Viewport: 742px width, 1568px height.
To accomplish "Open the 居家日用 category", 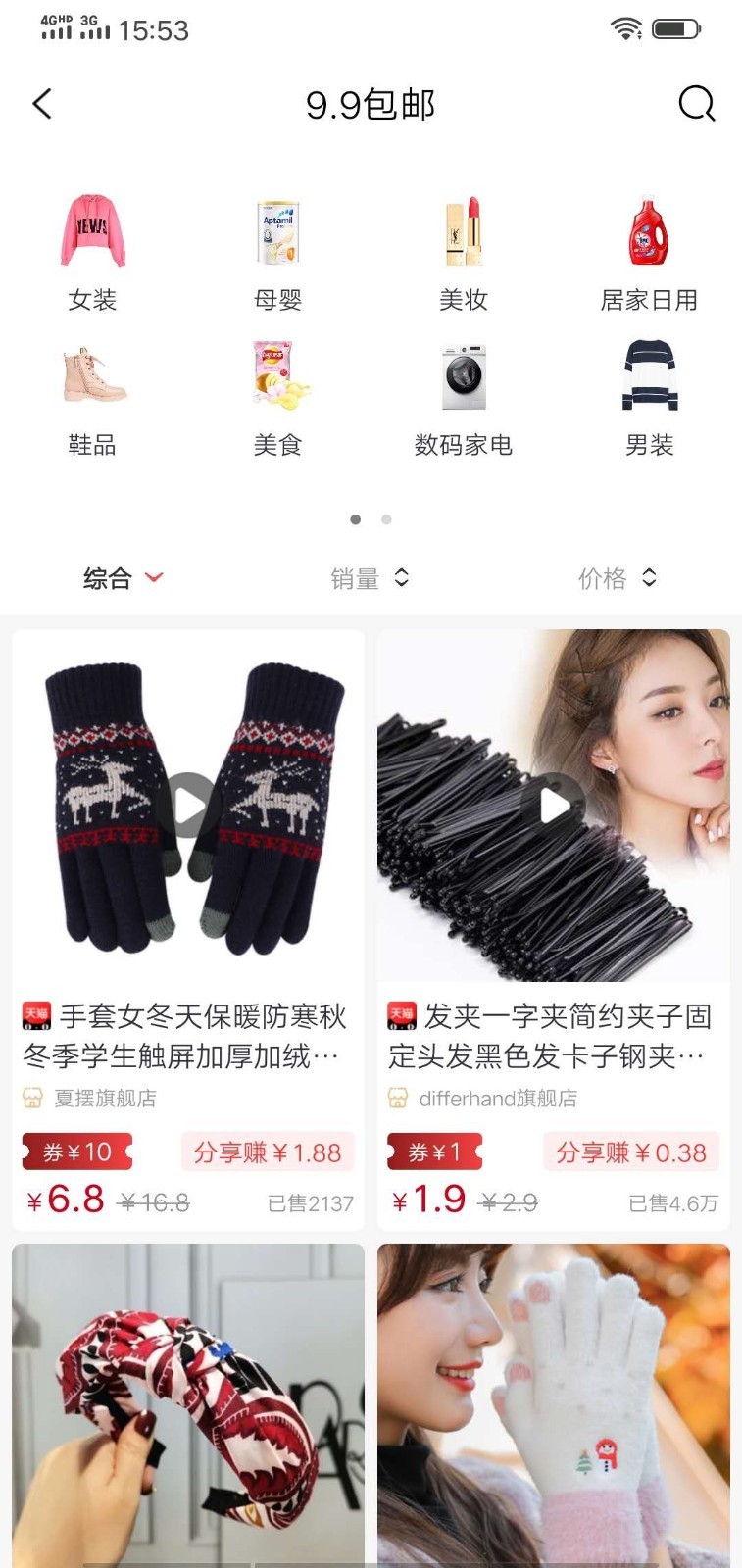I will (x=648, y=252).
